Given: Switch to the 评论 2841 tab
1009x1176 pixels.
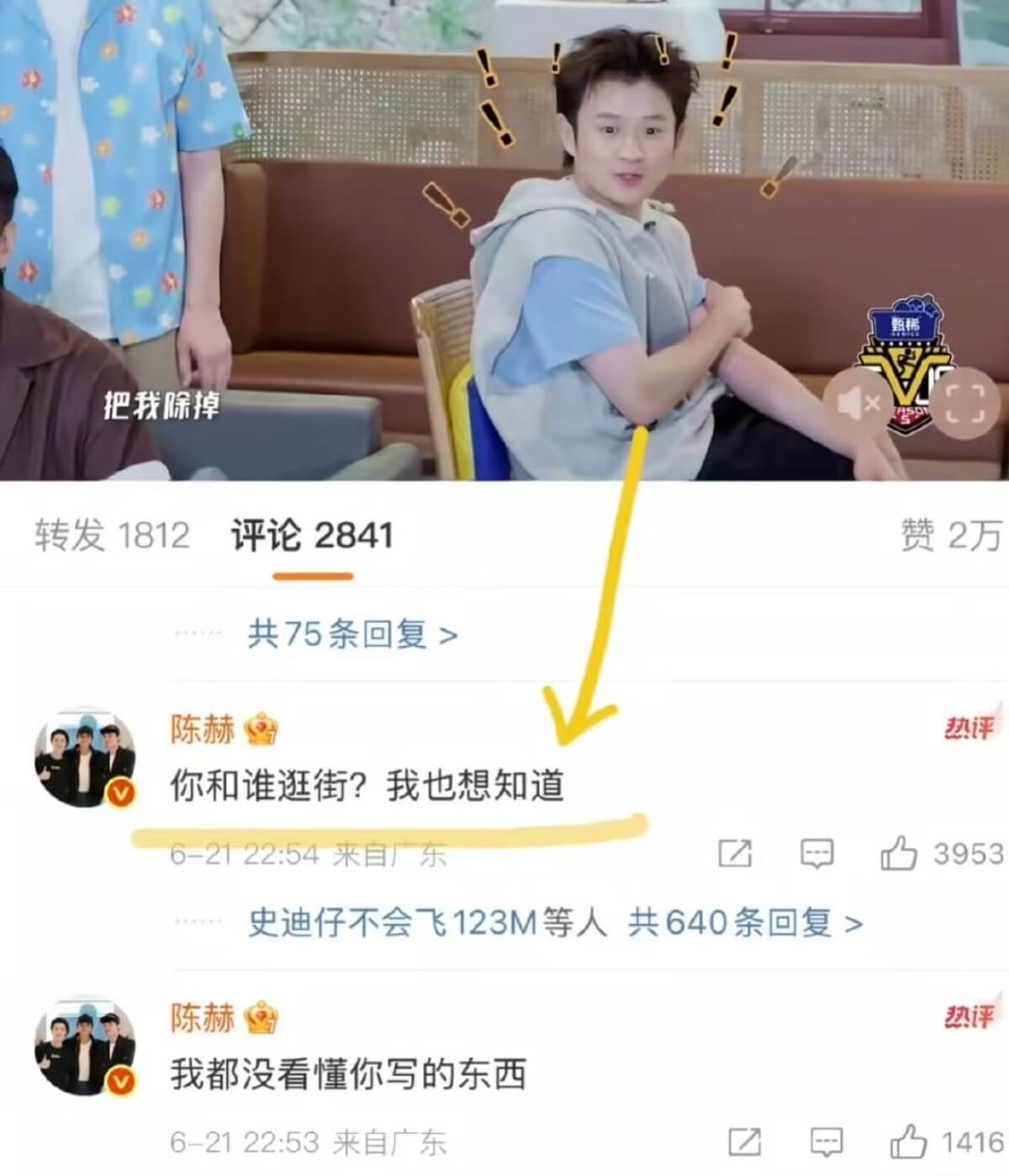Looking at the screenshot, I should tap(312, 536).
